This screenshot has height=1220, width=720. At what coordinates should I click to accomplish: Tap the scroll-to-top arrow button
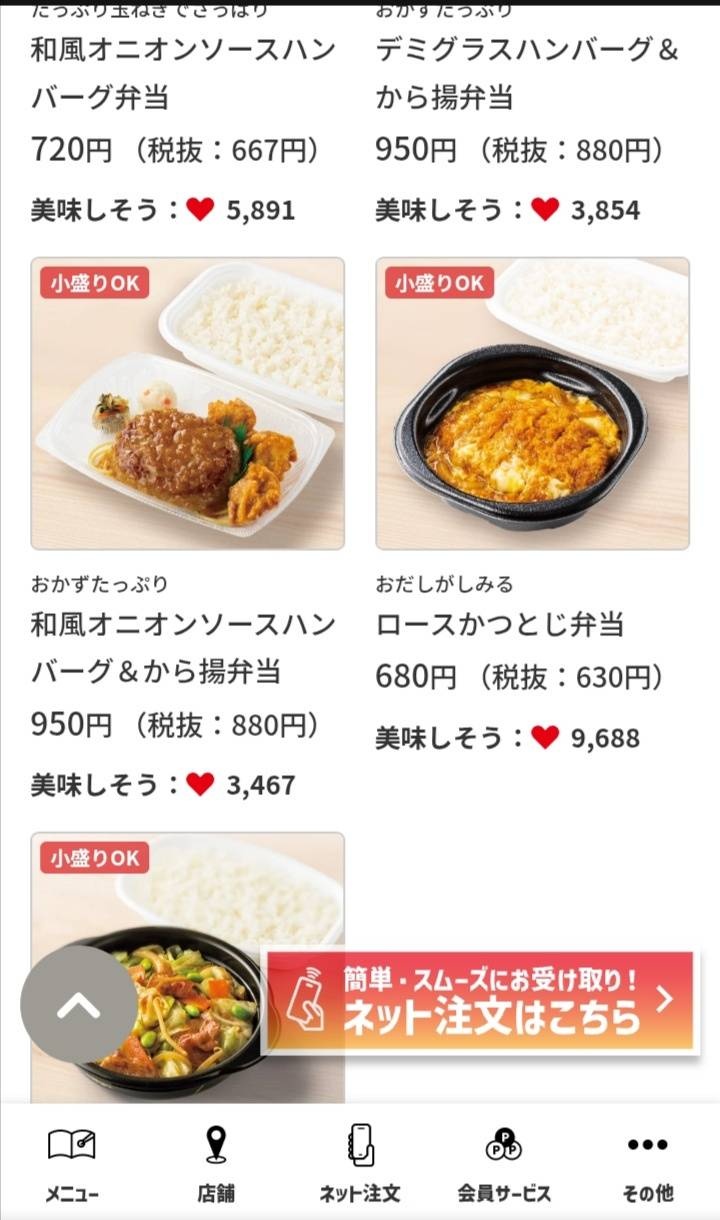click(x=78, y=1004)
